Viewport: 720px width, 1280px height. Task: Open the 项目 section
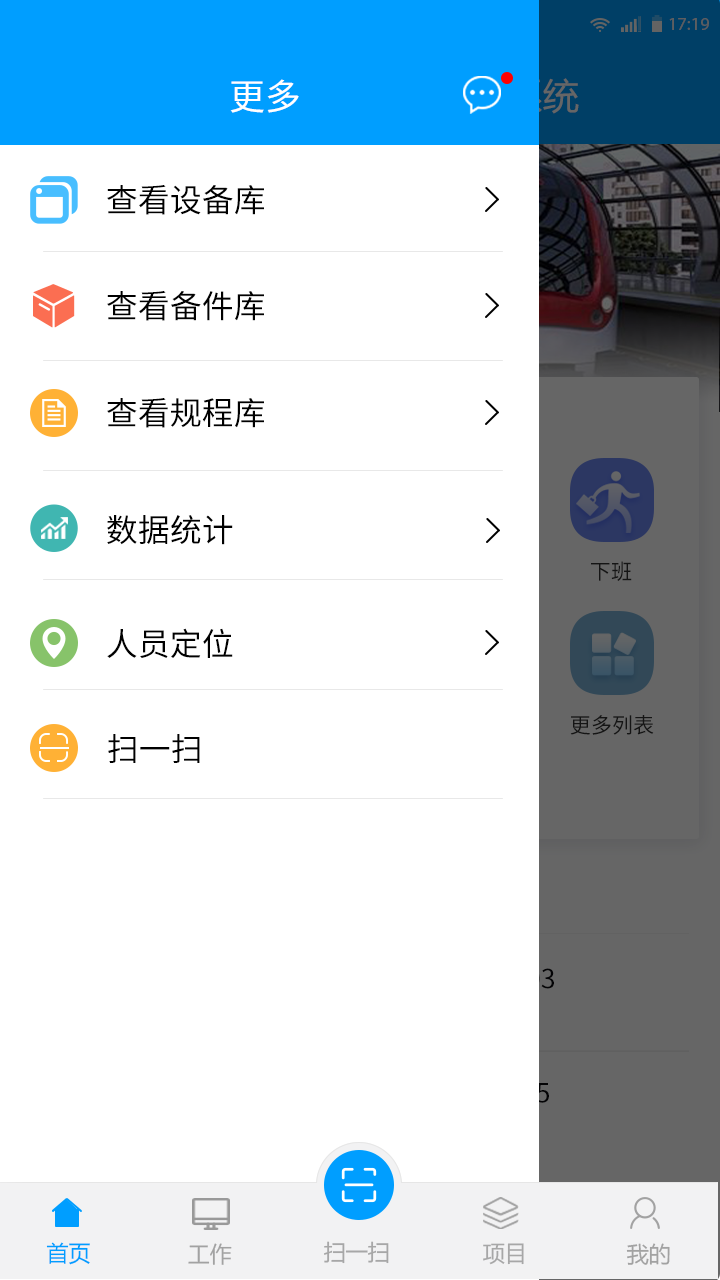pyautogui.click(x=501, y=1228)
